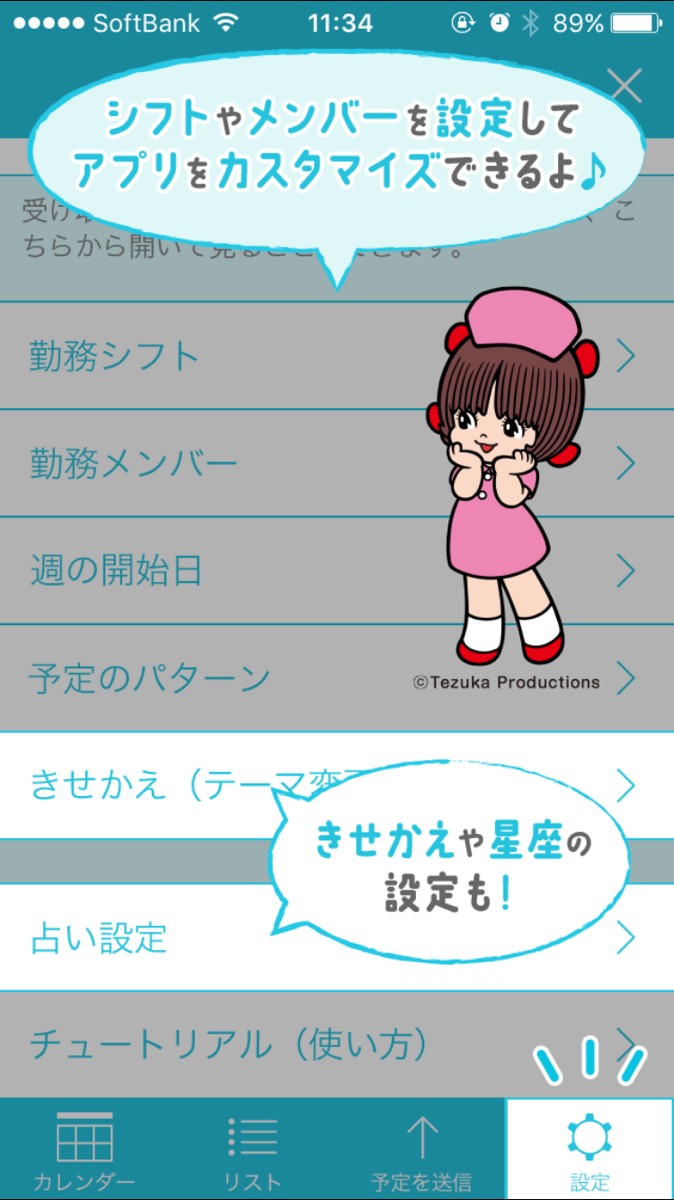This screenshot has width=674, height=1200.
Task: Open きせかえ theme change row
Action: (150, 786)
